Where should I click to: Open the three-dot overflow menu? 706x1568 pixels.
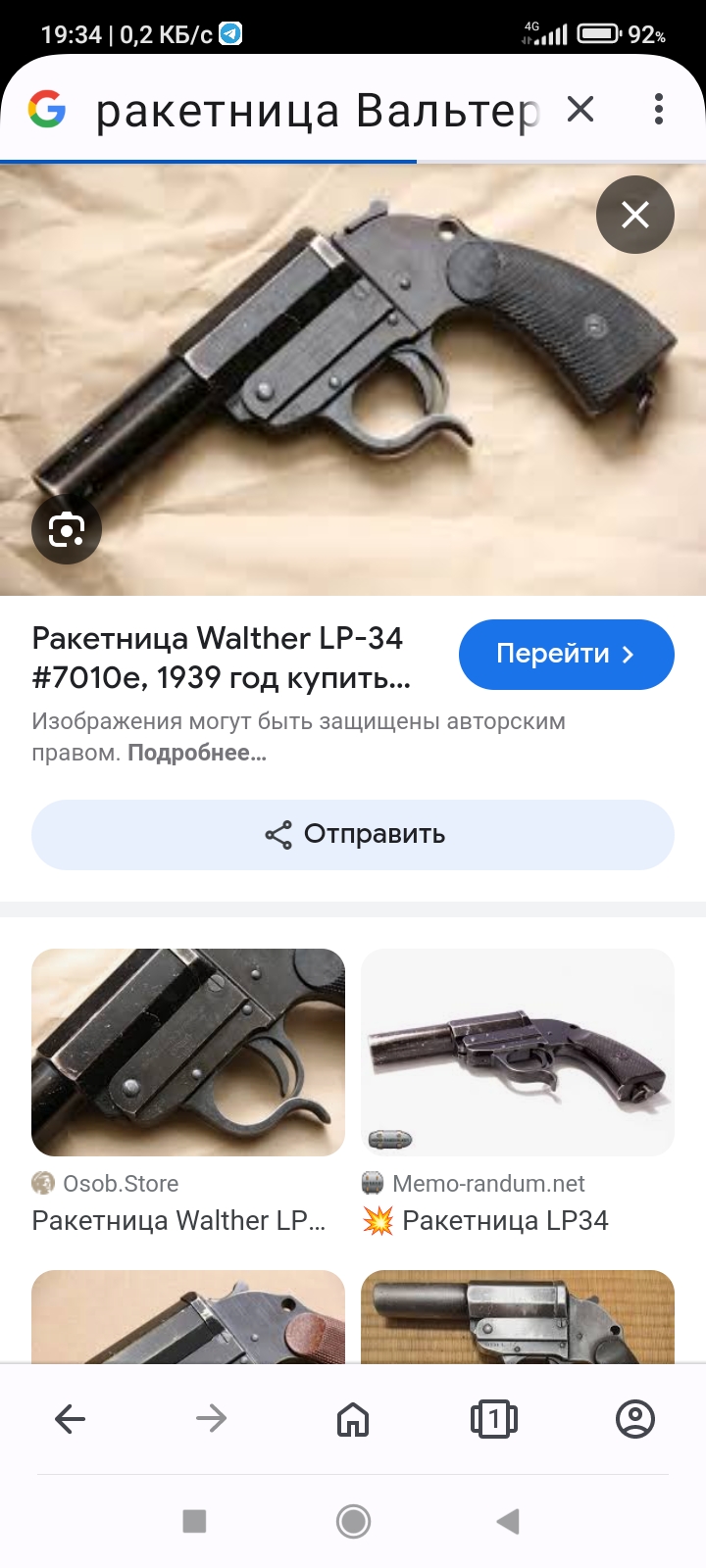[x=659, y=110]
